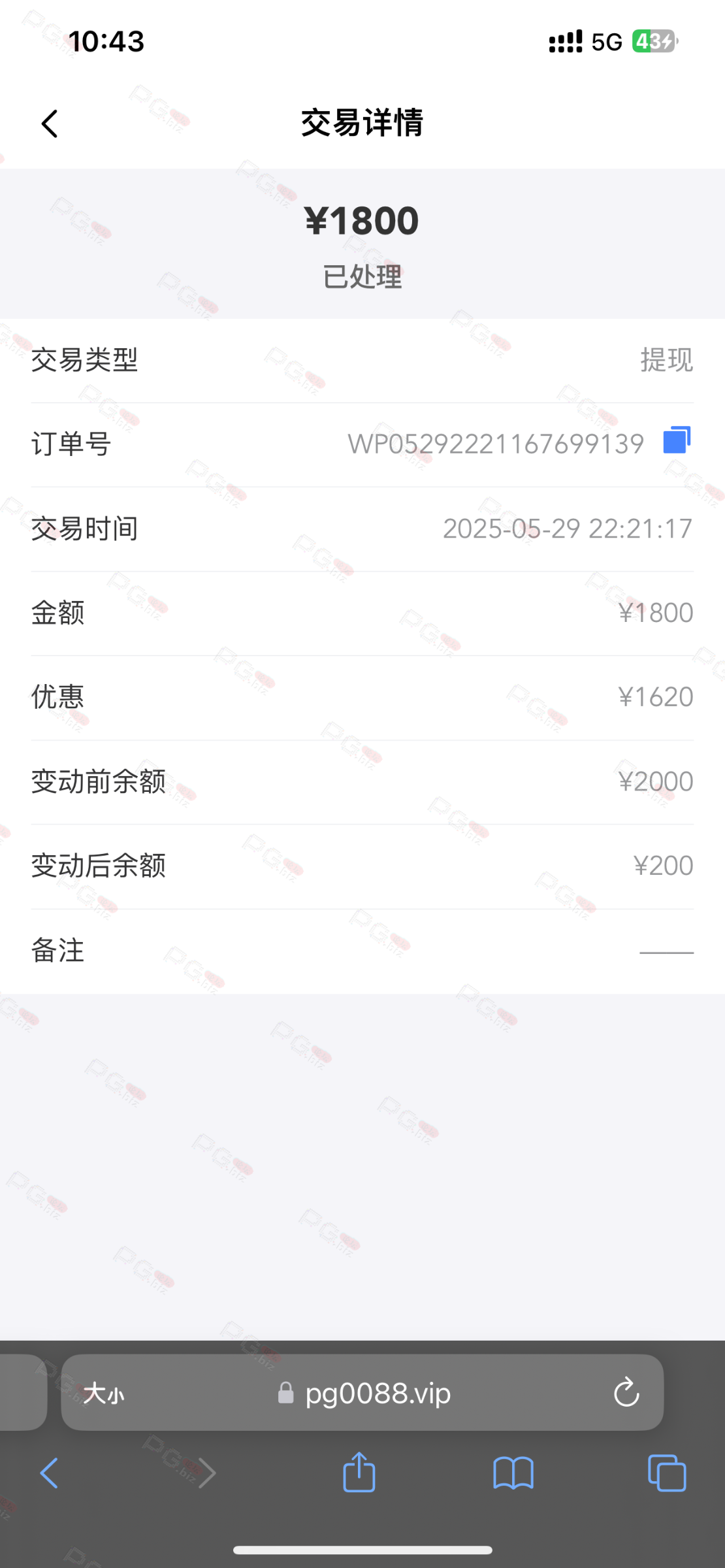This screenshot has height=1568, width=725.
Task: Open the 大小 page settings menu
Action: [x=104, y=1394]
